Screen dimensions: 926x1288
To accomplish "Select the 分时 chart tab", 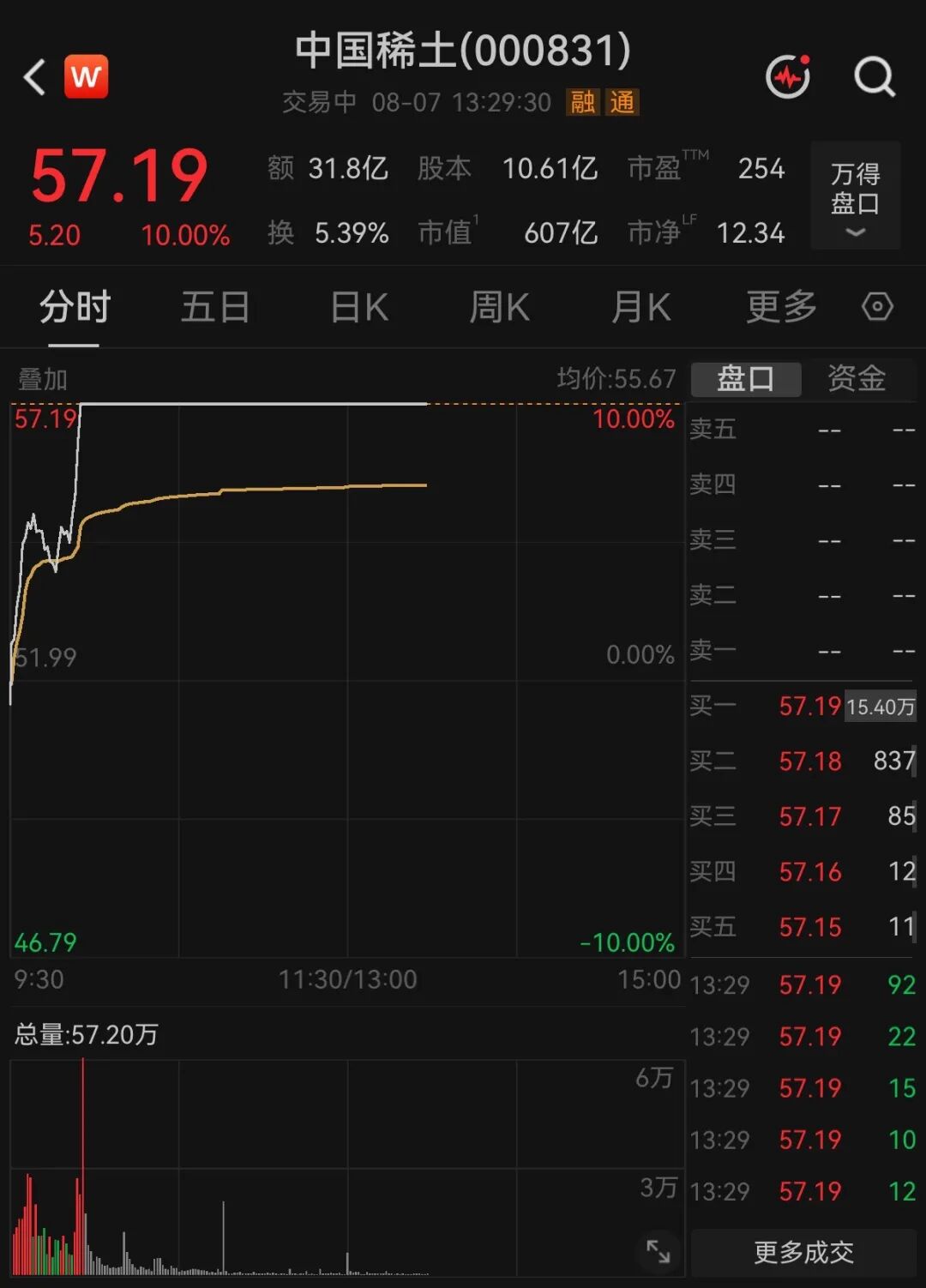I will [x=75, y=307].
